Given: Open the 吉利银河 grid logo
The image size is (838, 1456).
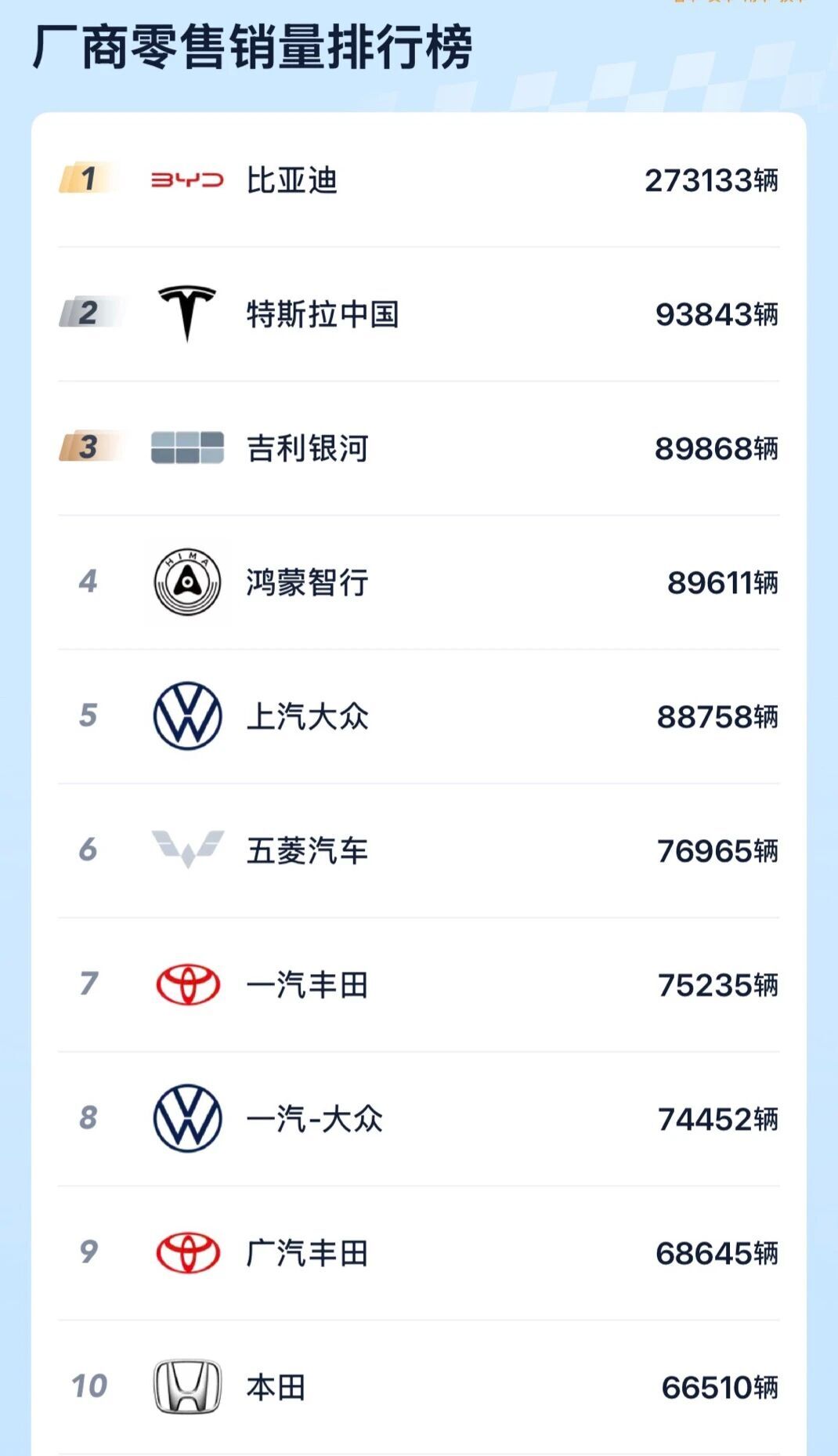Looking at the screenshot, I should point(186,447).
